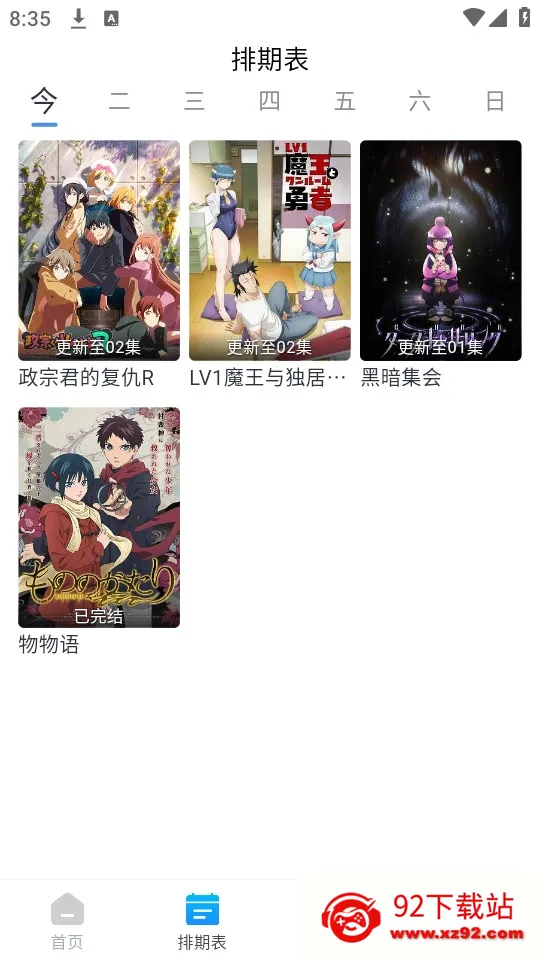Image resolution: width=540 pixels, height=960 pixels.
Task: Open the 四 (Thursday) schedule tab
Action: [269, 102]
